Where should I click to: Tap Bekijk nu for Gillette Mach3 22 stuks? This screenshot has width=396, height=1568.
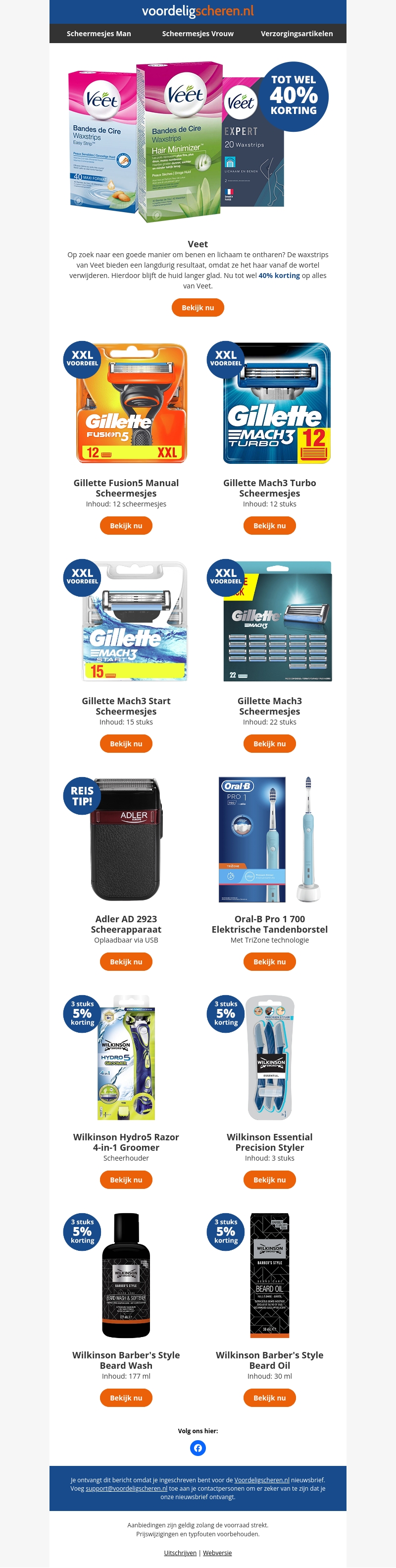point(269,743)
